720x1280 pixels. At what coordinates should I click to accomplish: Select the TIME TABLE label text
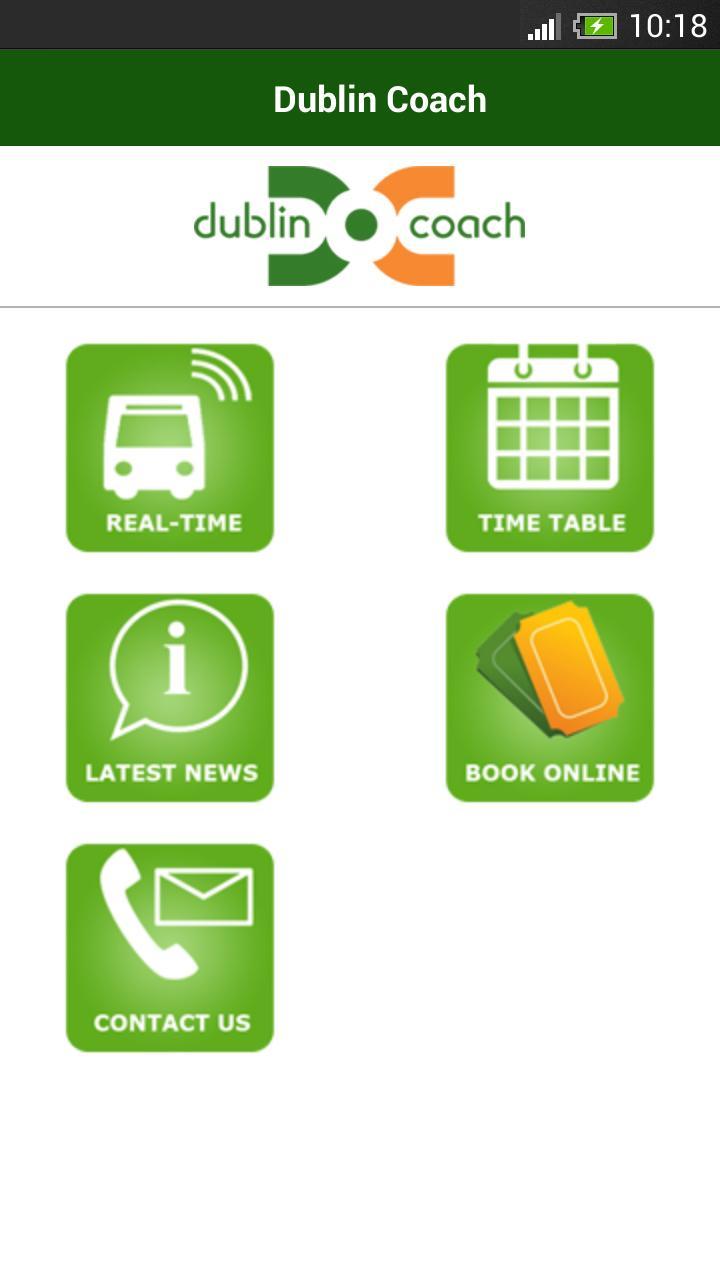[550, 521]
